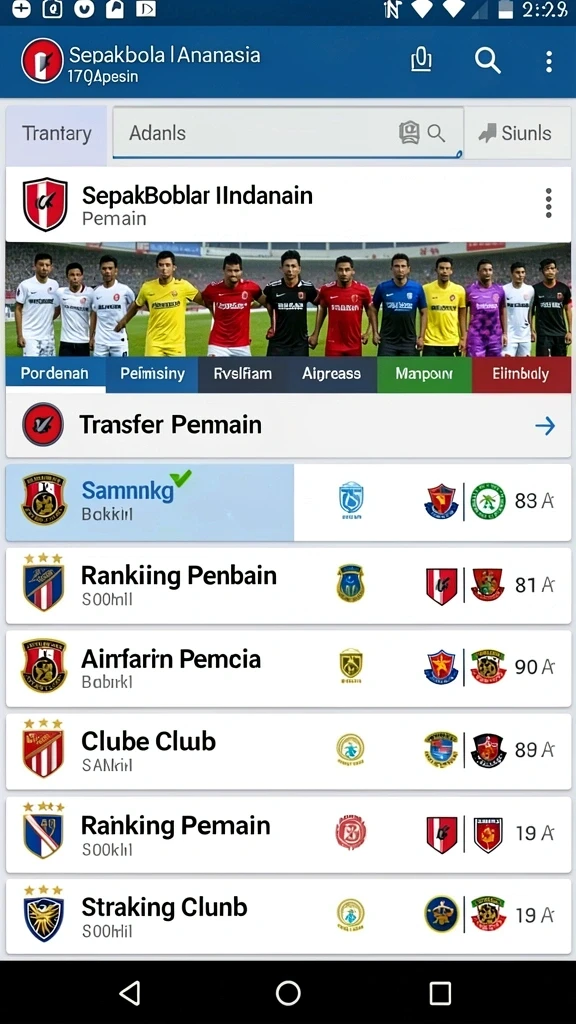Open the Rankiing Penbain row

point(288,586)
